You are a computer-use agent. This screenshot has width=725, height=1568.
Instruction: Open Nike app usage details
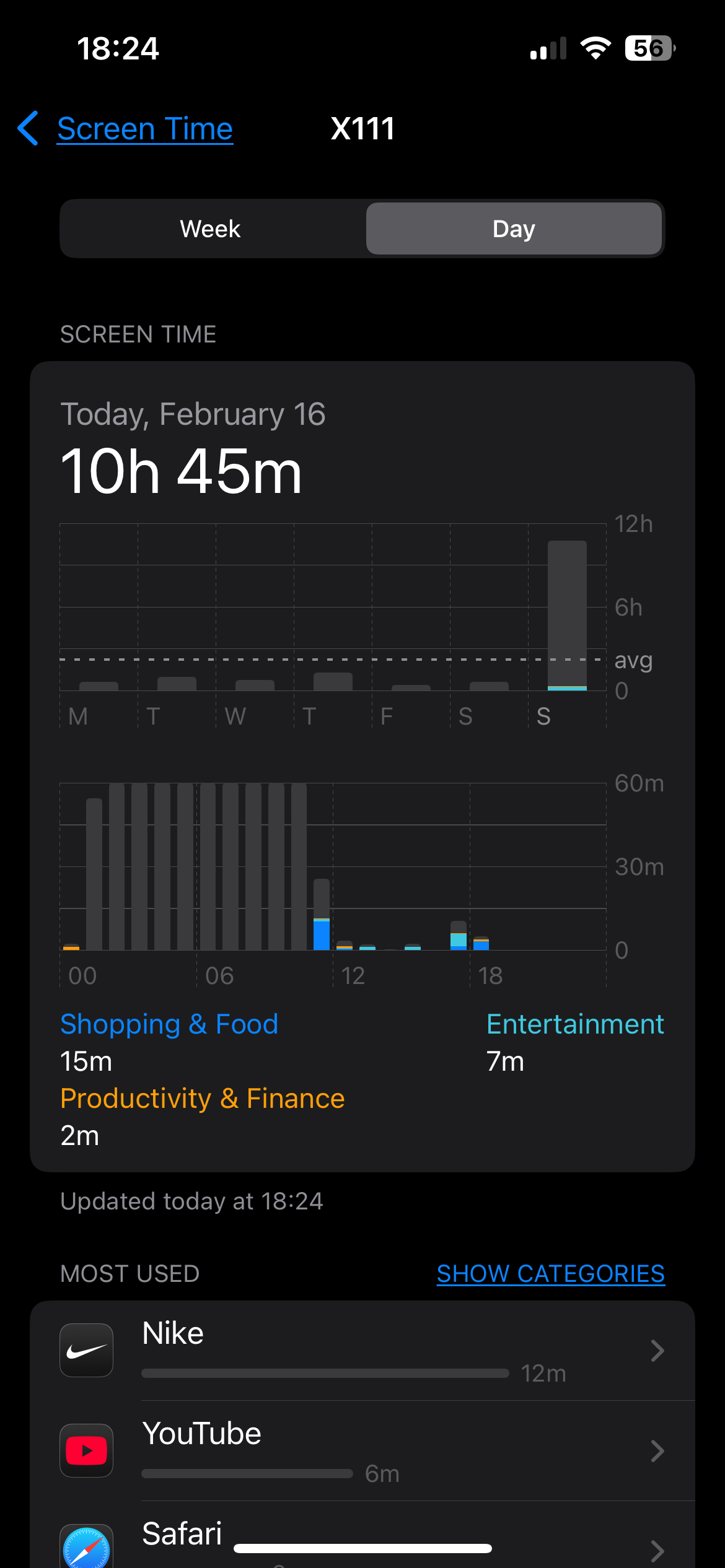362,1350
